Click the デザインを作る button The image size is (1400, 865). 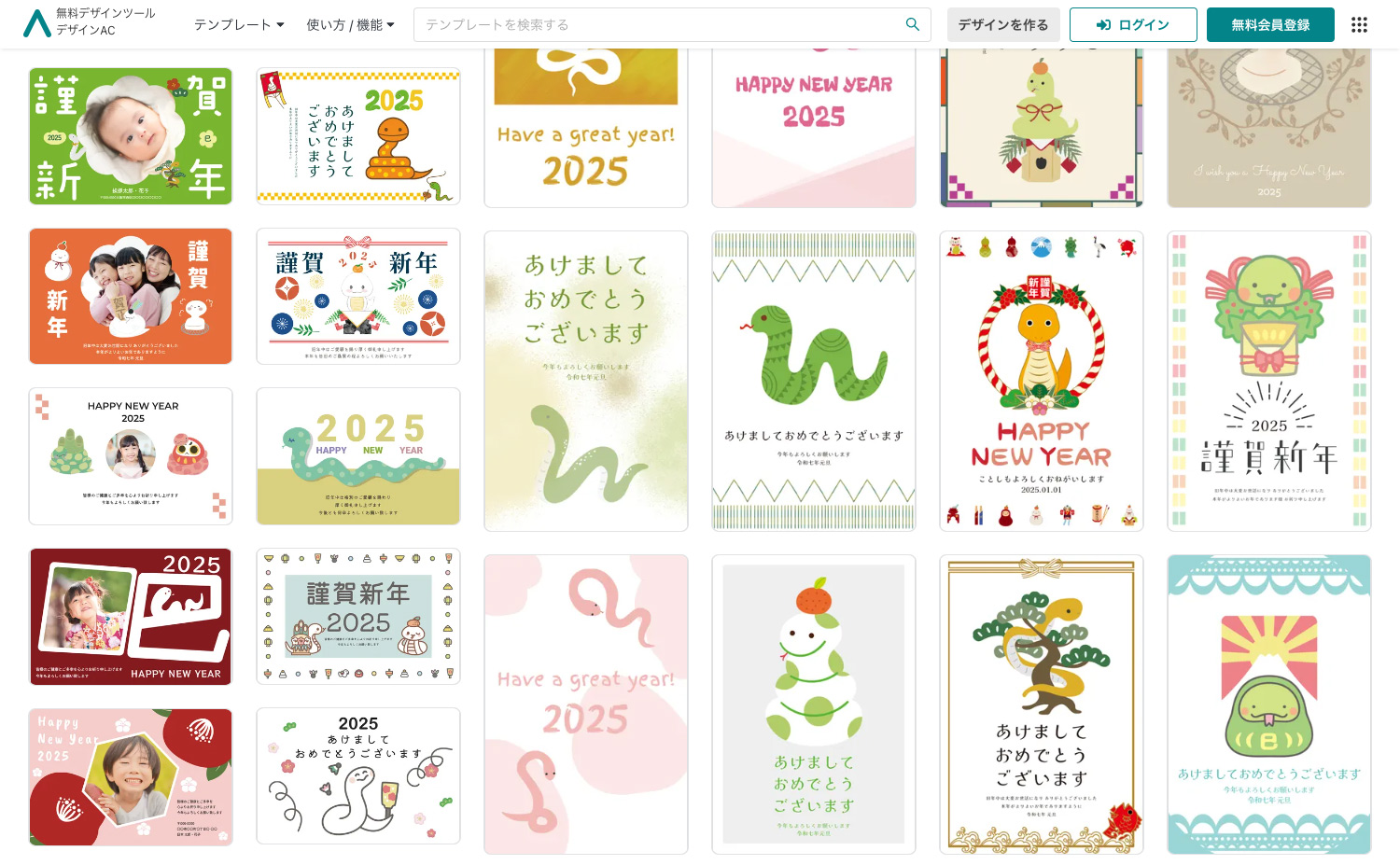pyautogui.click(x=1002, y=25)
